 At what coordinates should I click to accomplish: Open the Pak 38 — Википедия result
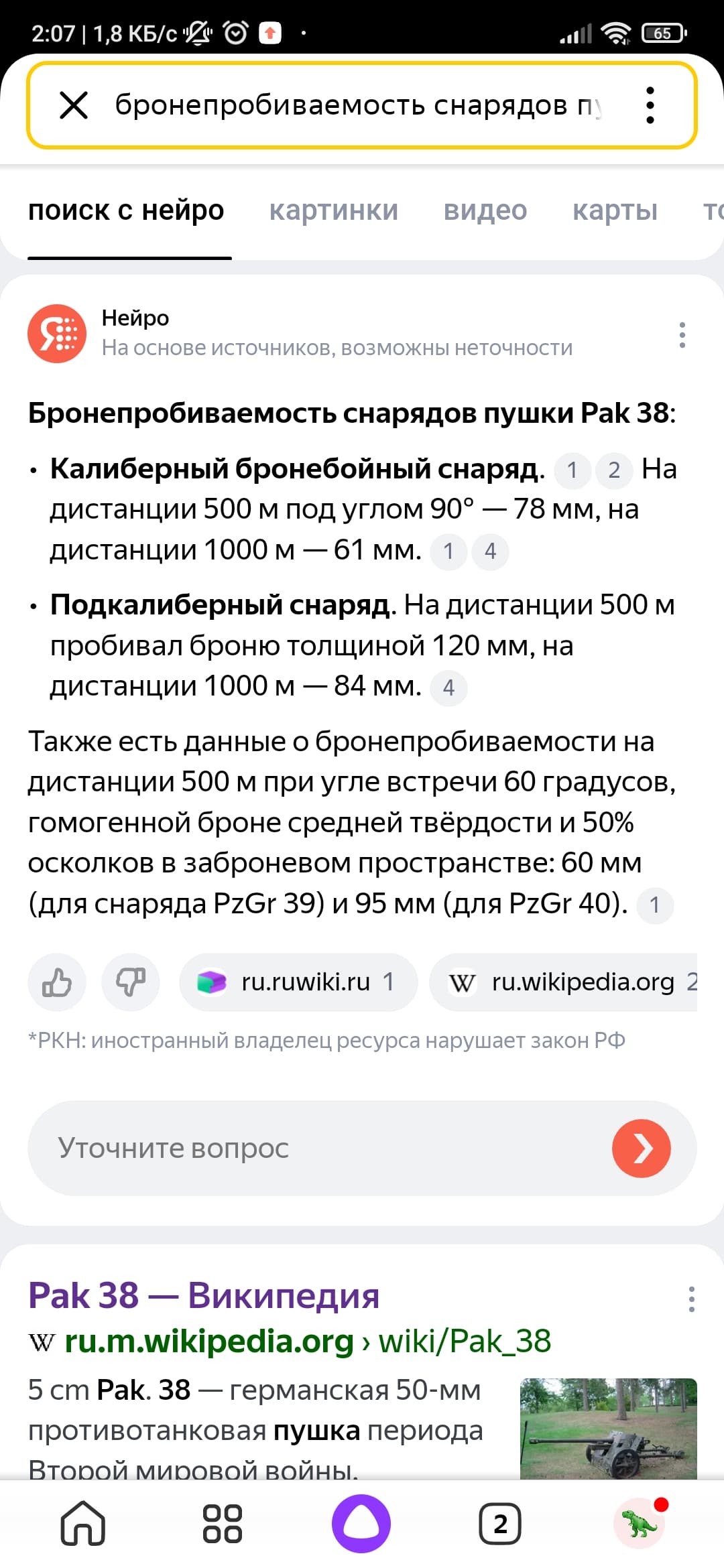[204, 1295]
